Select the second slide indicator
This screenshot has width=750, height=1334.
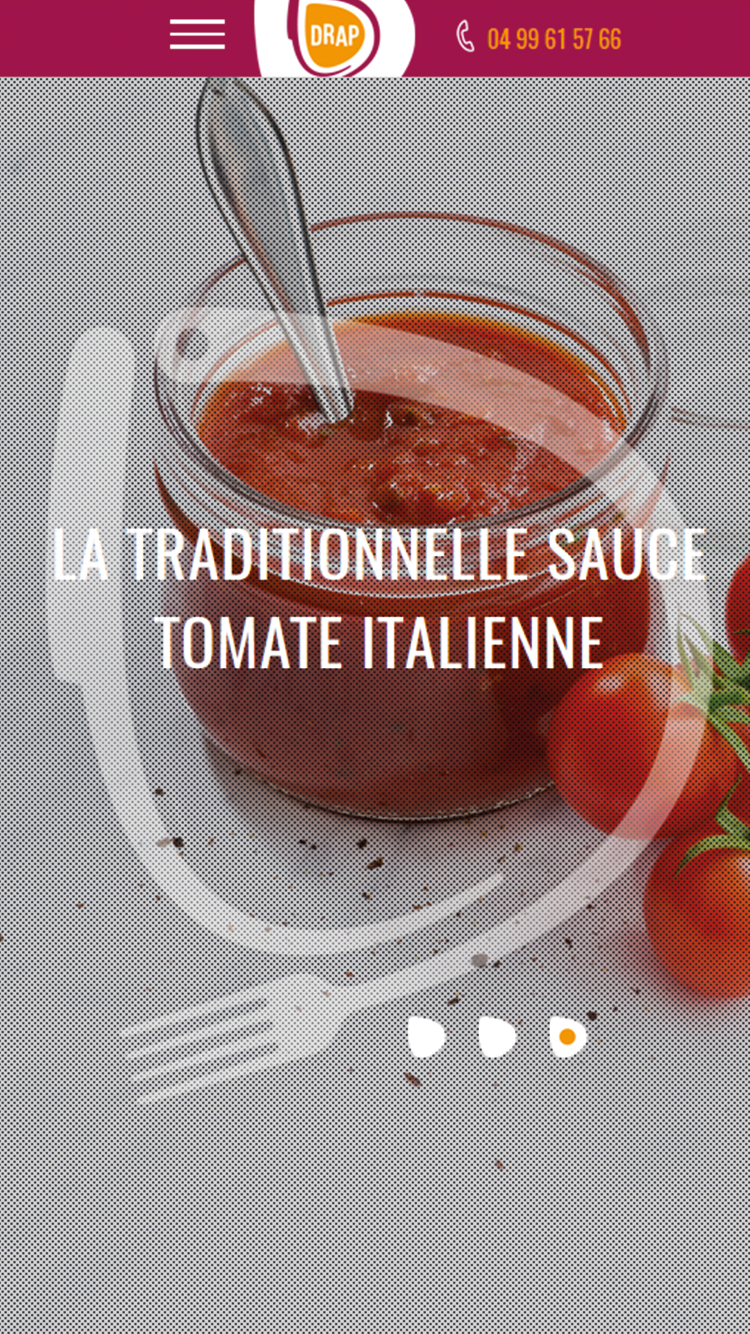[497, 1036]
